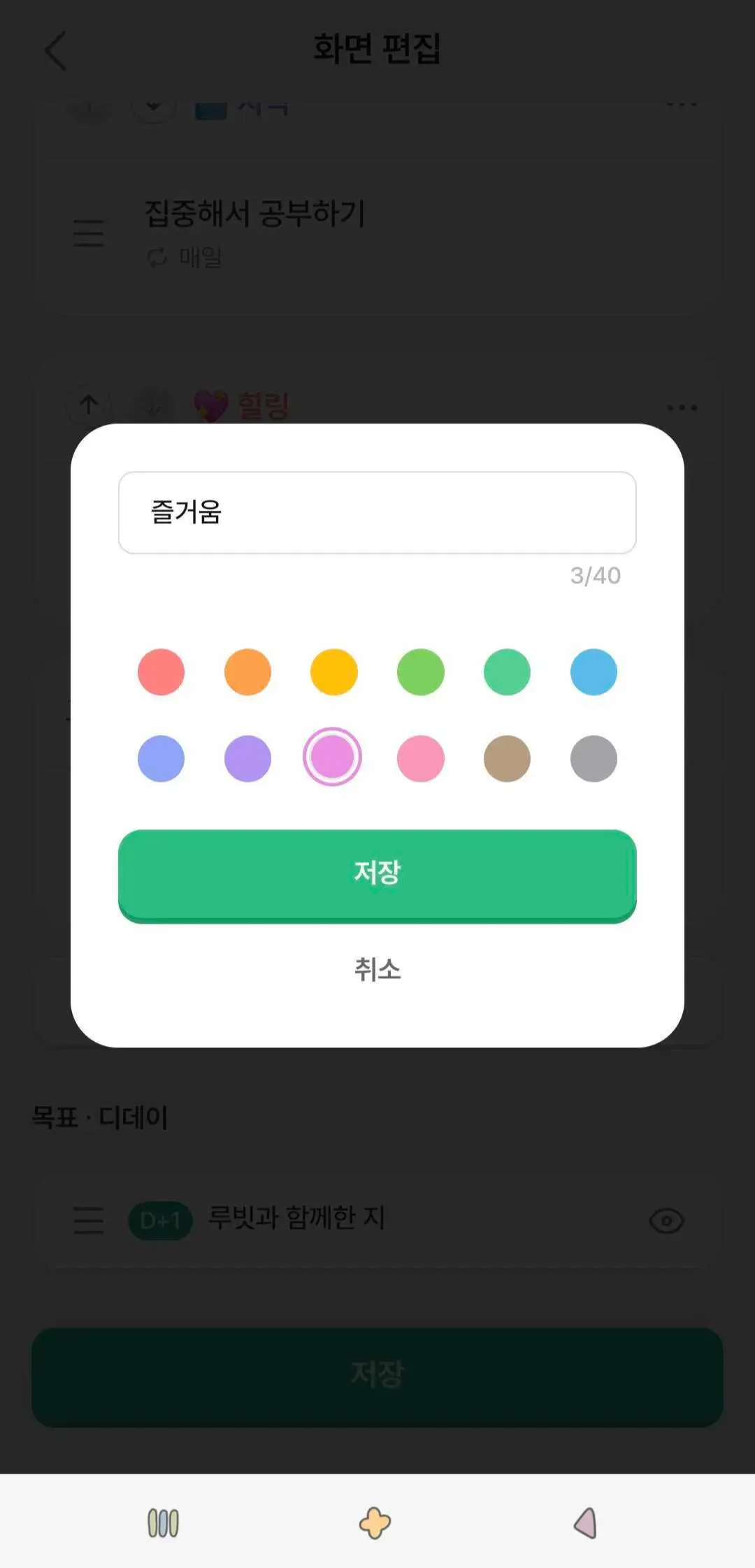This screenshot has width=755, height=1568.
Task: Select the light green color swatch
Action: (420, 672)
